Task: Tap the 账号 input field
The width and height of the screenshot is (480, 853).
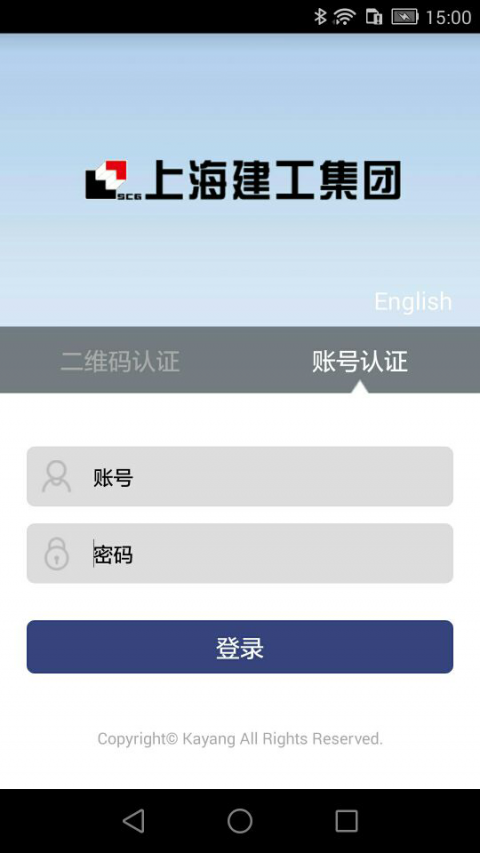Action: pyautogui.click(x=240, y=477)
